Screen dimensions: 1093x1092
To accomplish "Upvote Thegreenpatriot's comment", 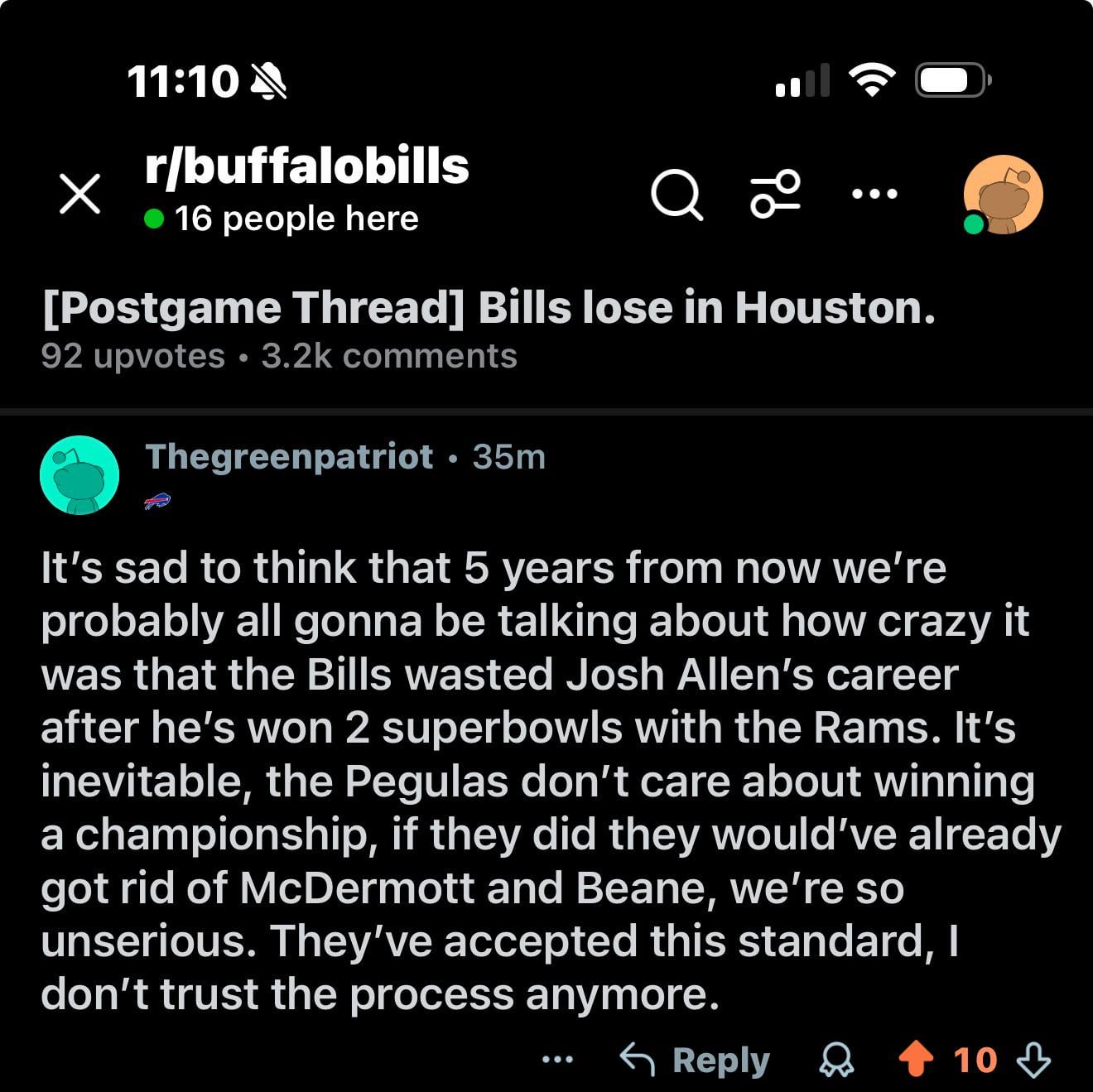I will pos(916,1059).
